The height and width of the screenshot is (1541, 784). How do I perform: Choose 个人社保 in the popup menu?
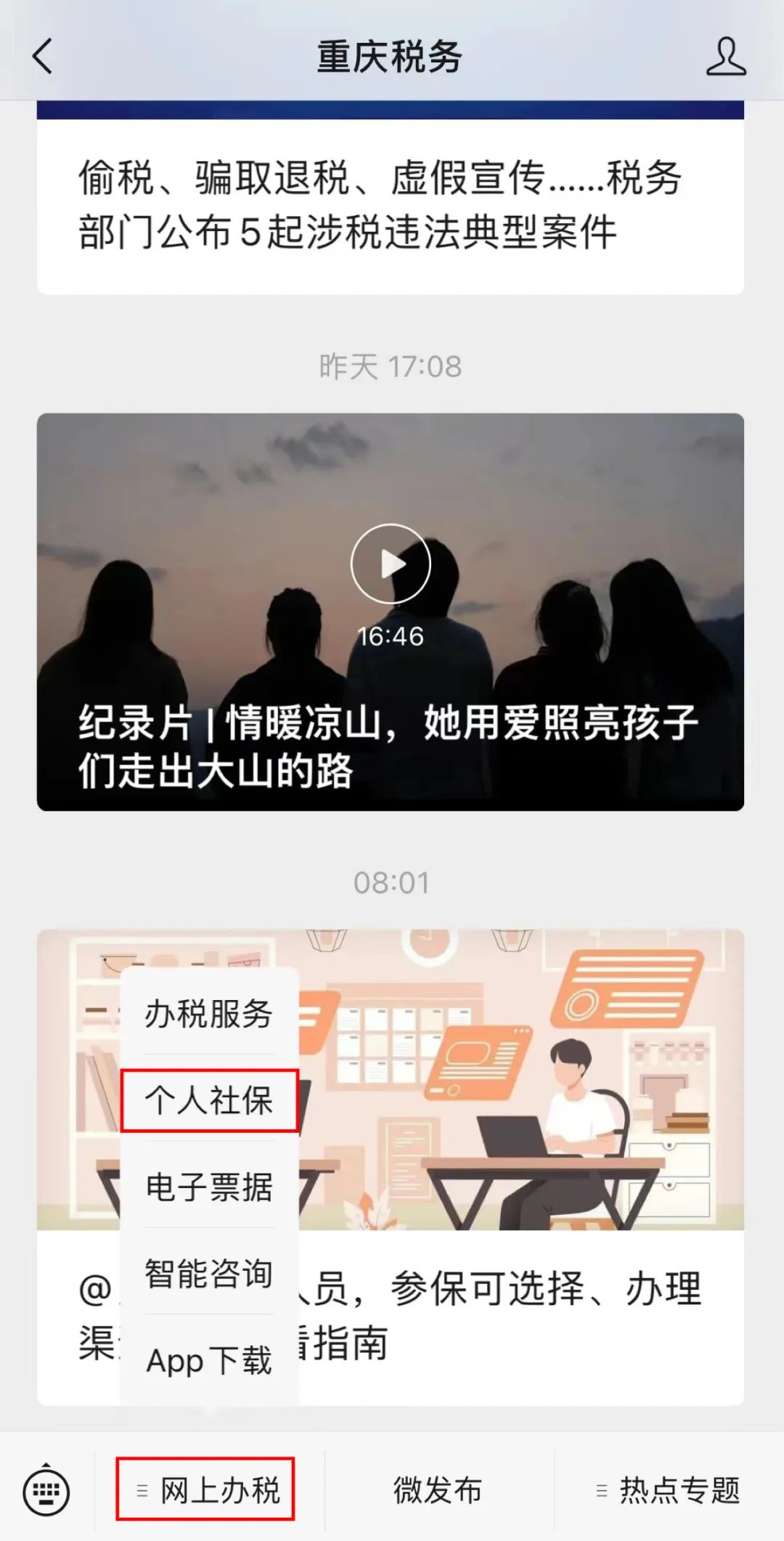[209, 1100]
